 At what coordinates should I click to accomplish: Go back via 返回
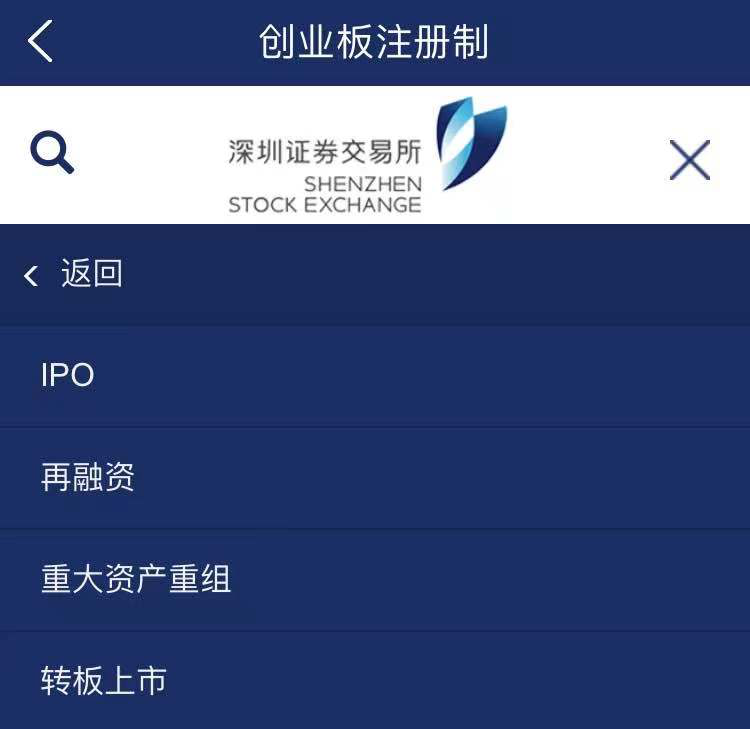75,274
